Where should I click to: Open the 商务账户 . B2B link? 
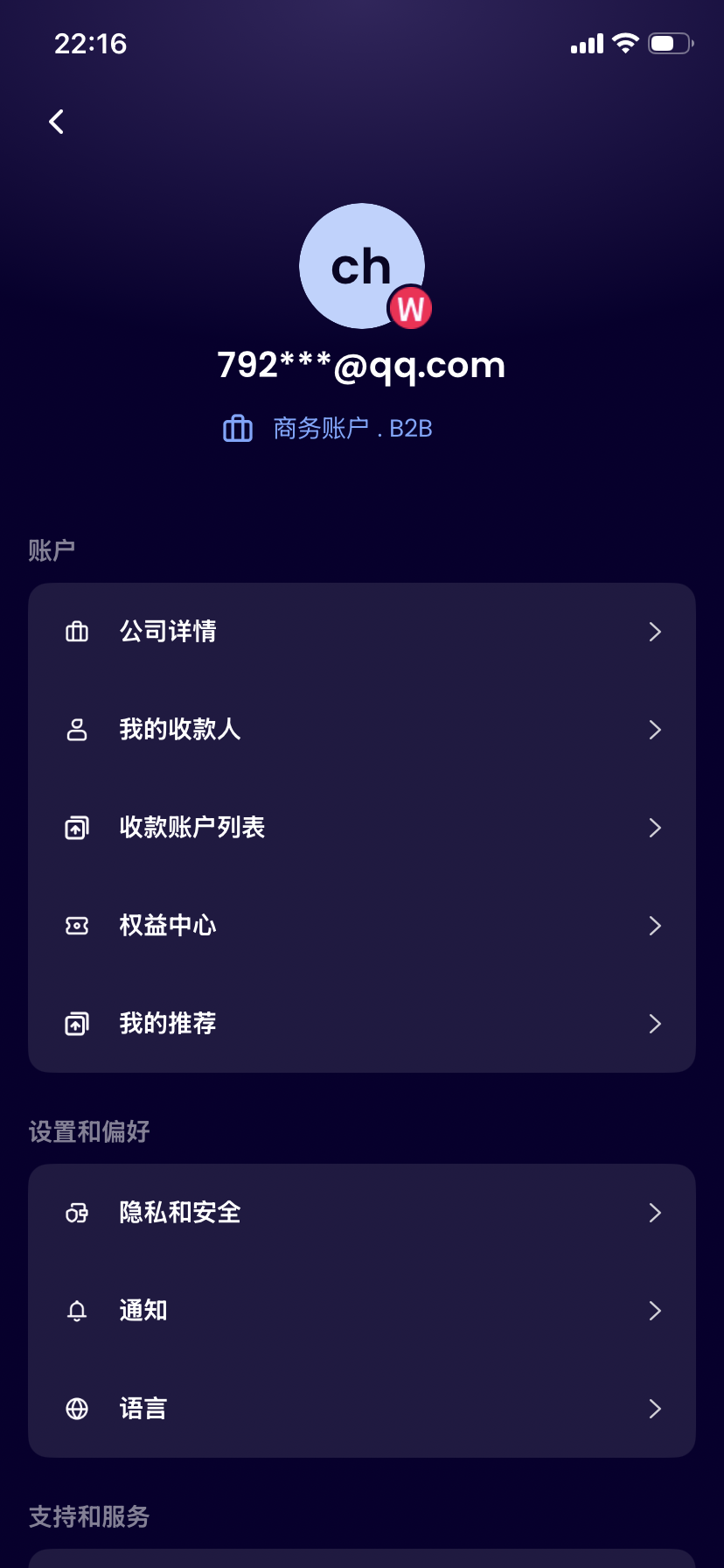tap(352, 428)
